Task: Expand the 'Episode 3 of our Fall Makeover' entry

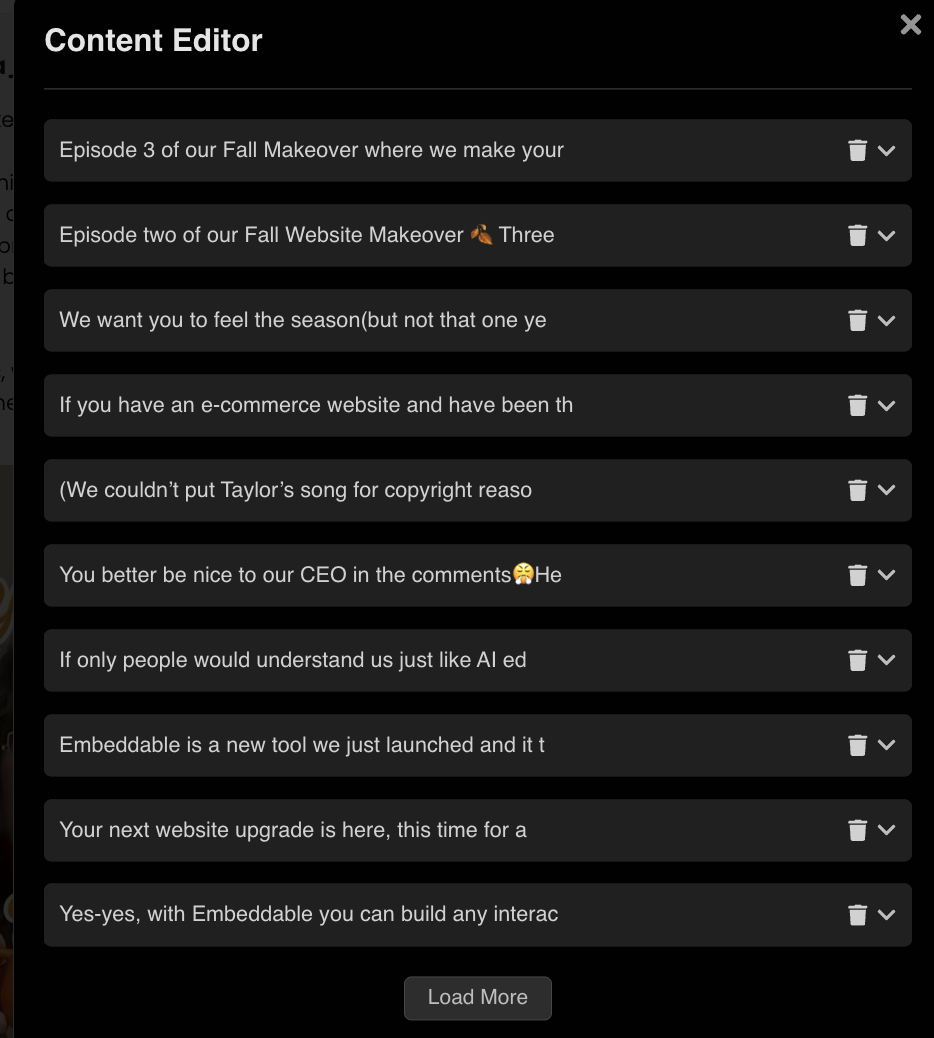Action: pos(886,150)
